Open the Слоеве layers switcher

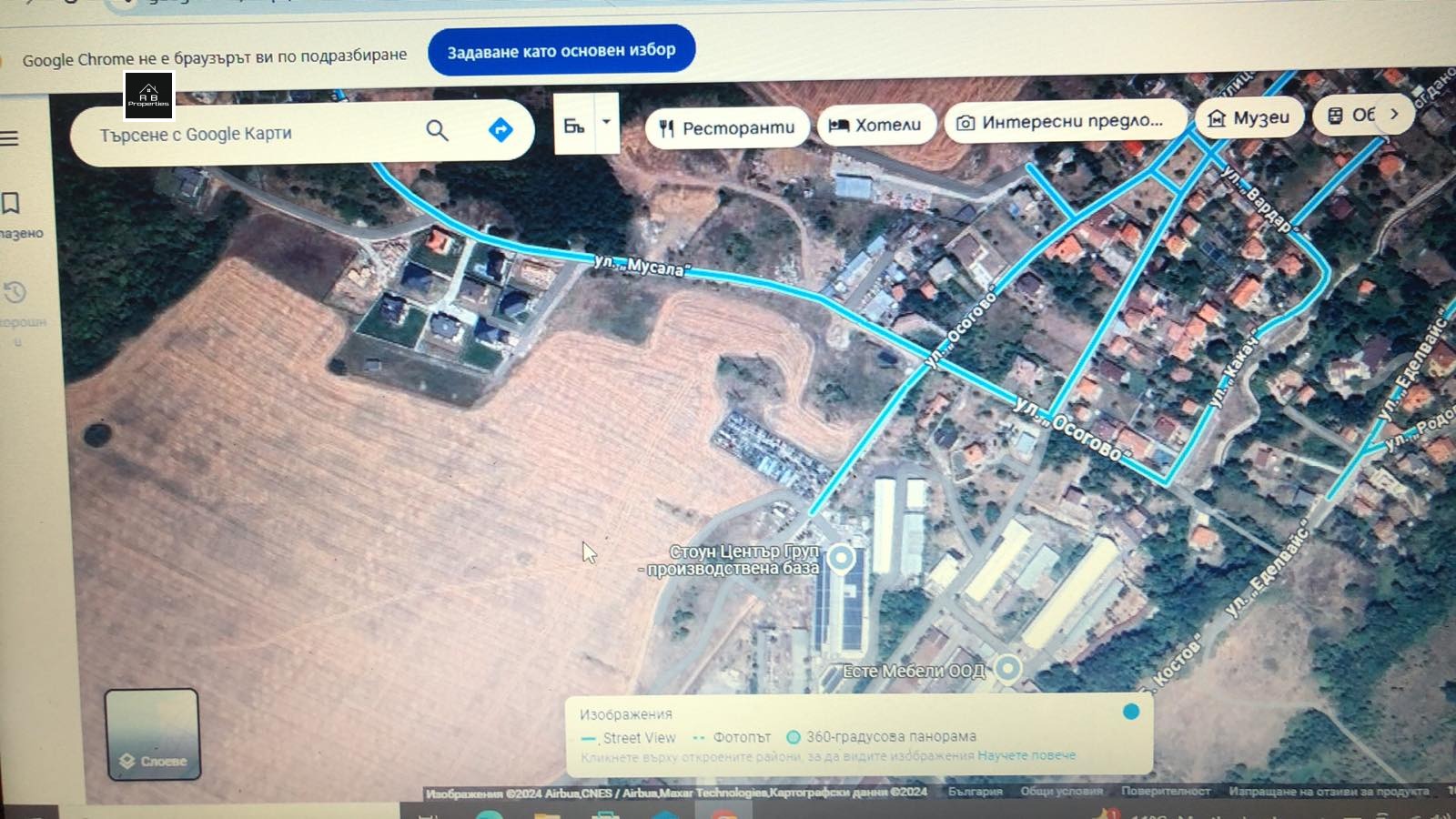tap(152, 734)
